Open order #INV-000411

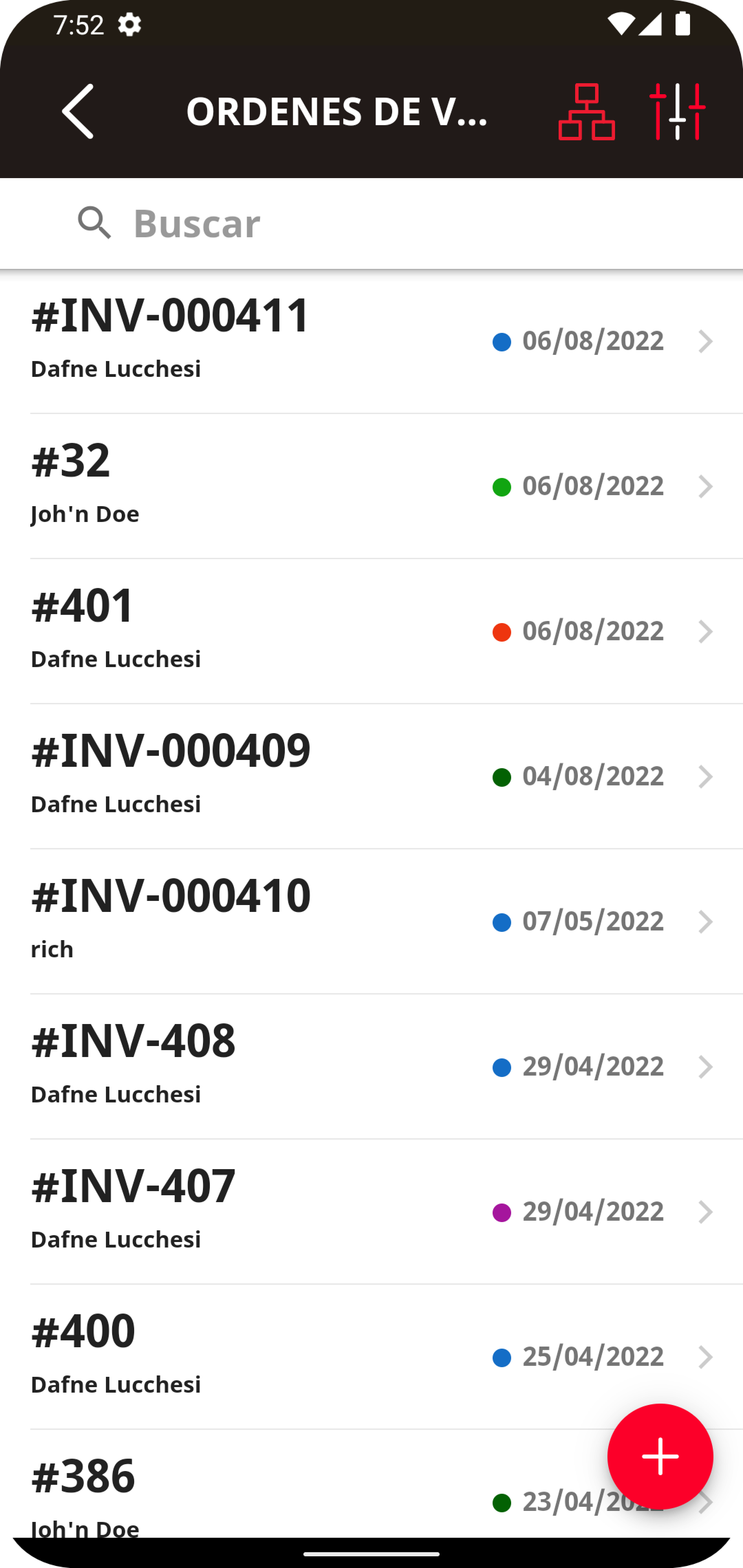371,340
